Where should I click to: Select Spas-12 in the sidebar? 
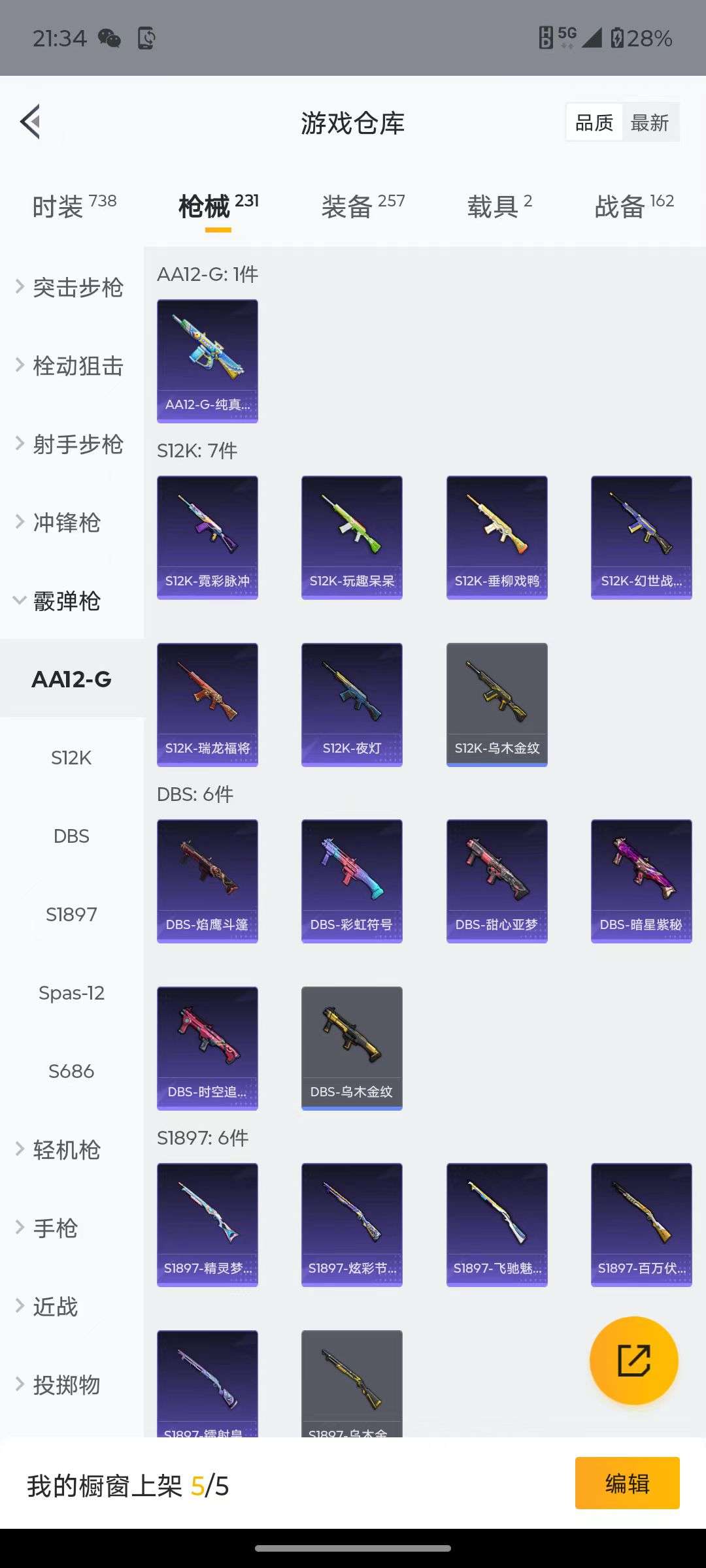click(x=71, y=993)
